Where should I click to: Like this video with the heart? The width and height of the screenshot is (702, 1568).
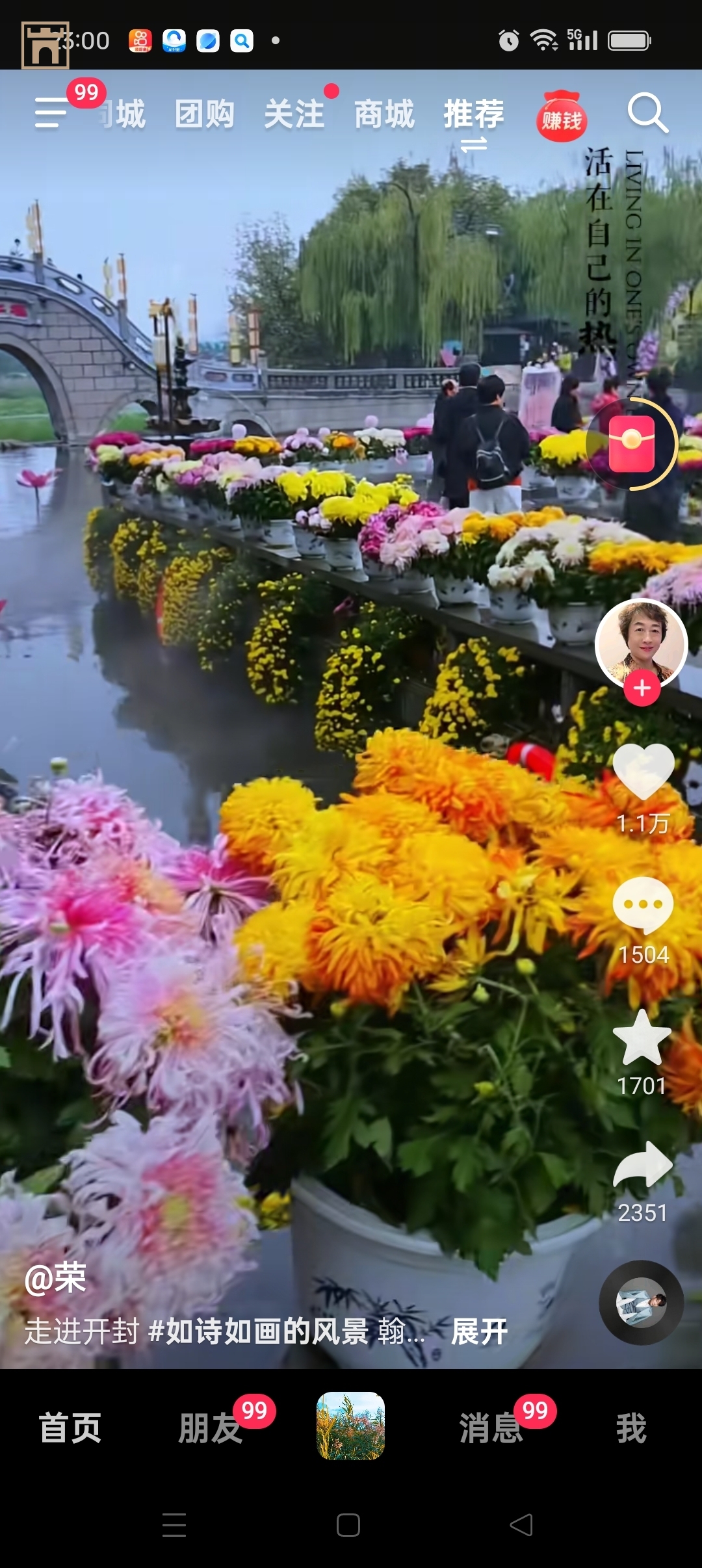coord(643,772)
